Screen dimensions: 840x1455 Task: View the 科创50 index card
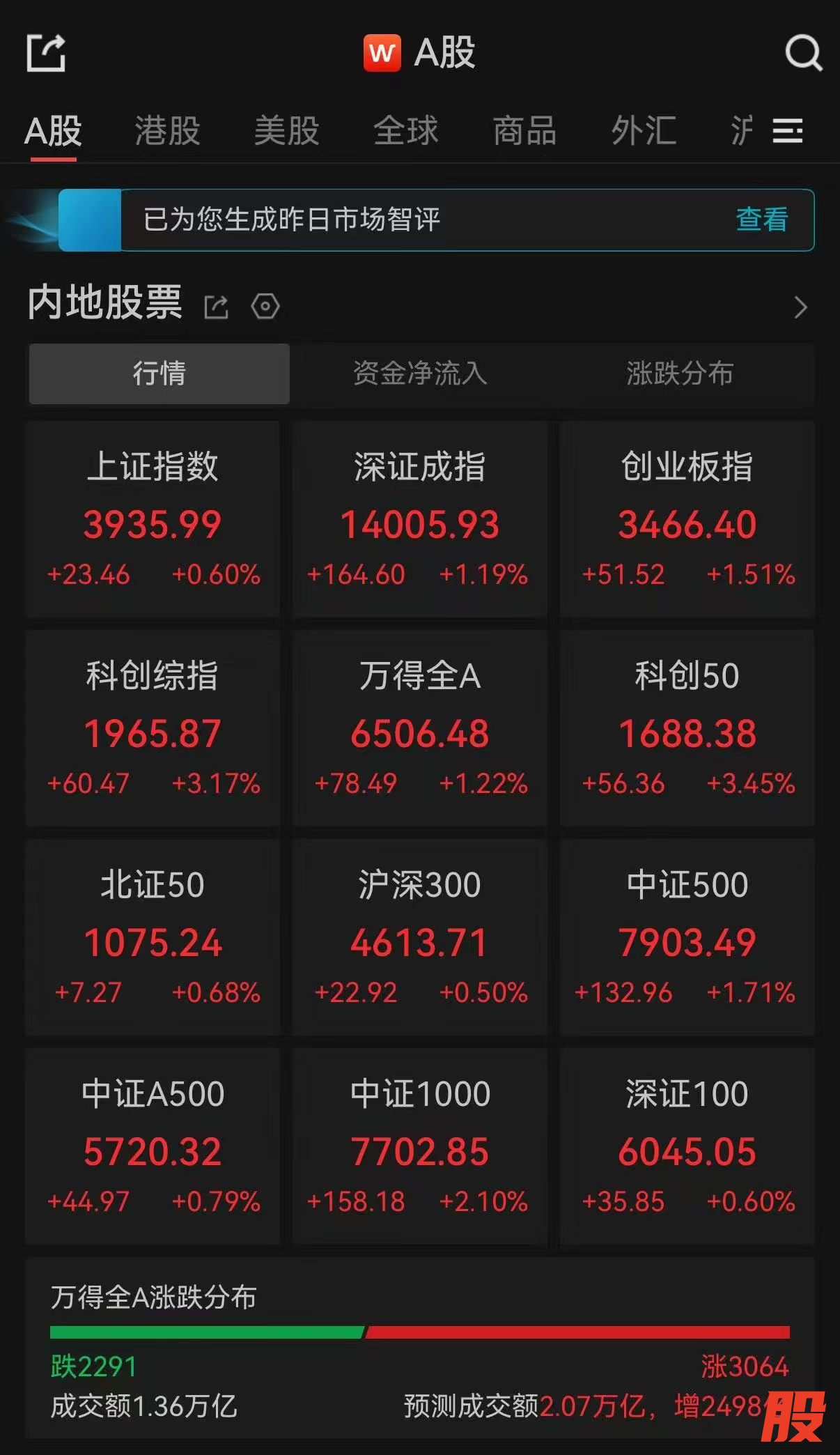[687, 727]
